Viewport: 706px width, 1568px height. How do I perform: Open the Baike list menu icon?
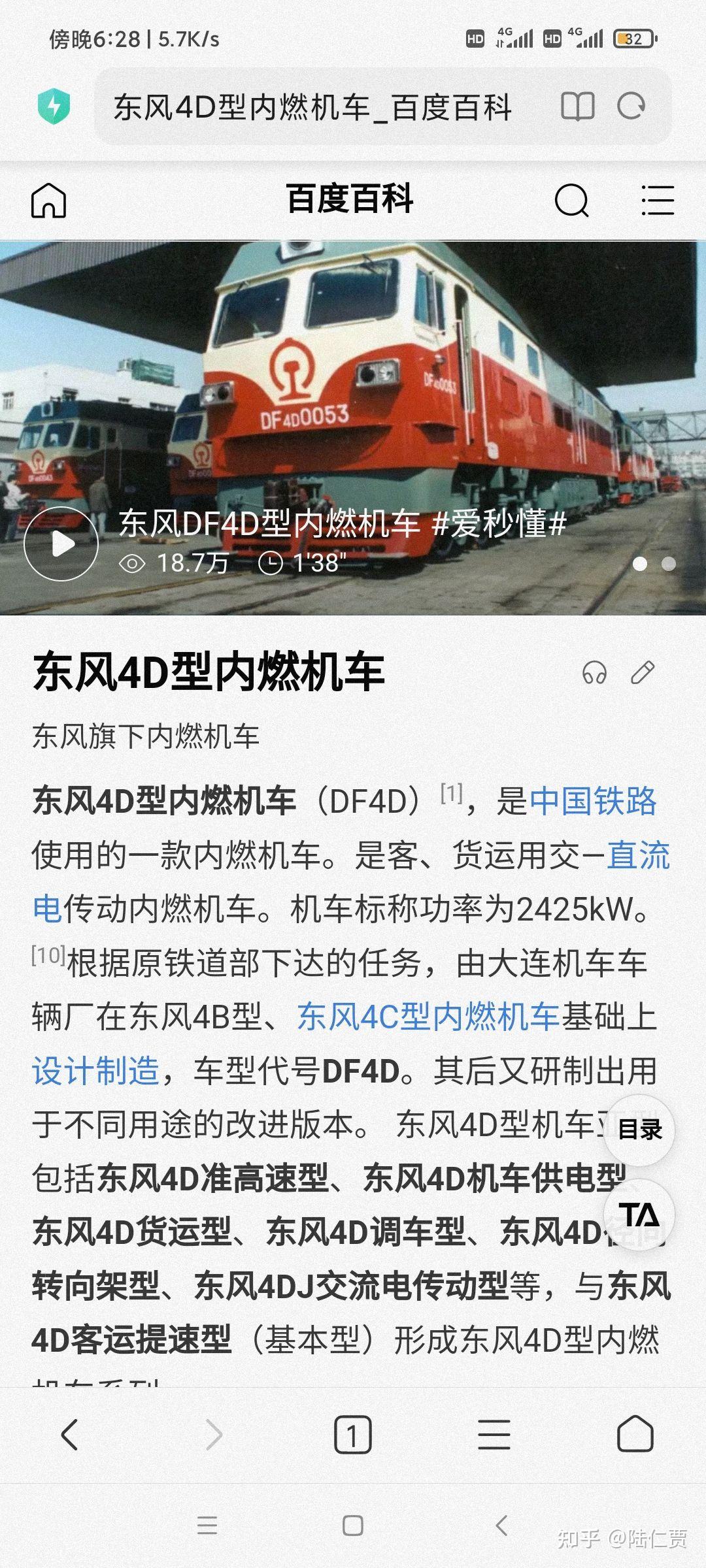click(x=657, y=200)
